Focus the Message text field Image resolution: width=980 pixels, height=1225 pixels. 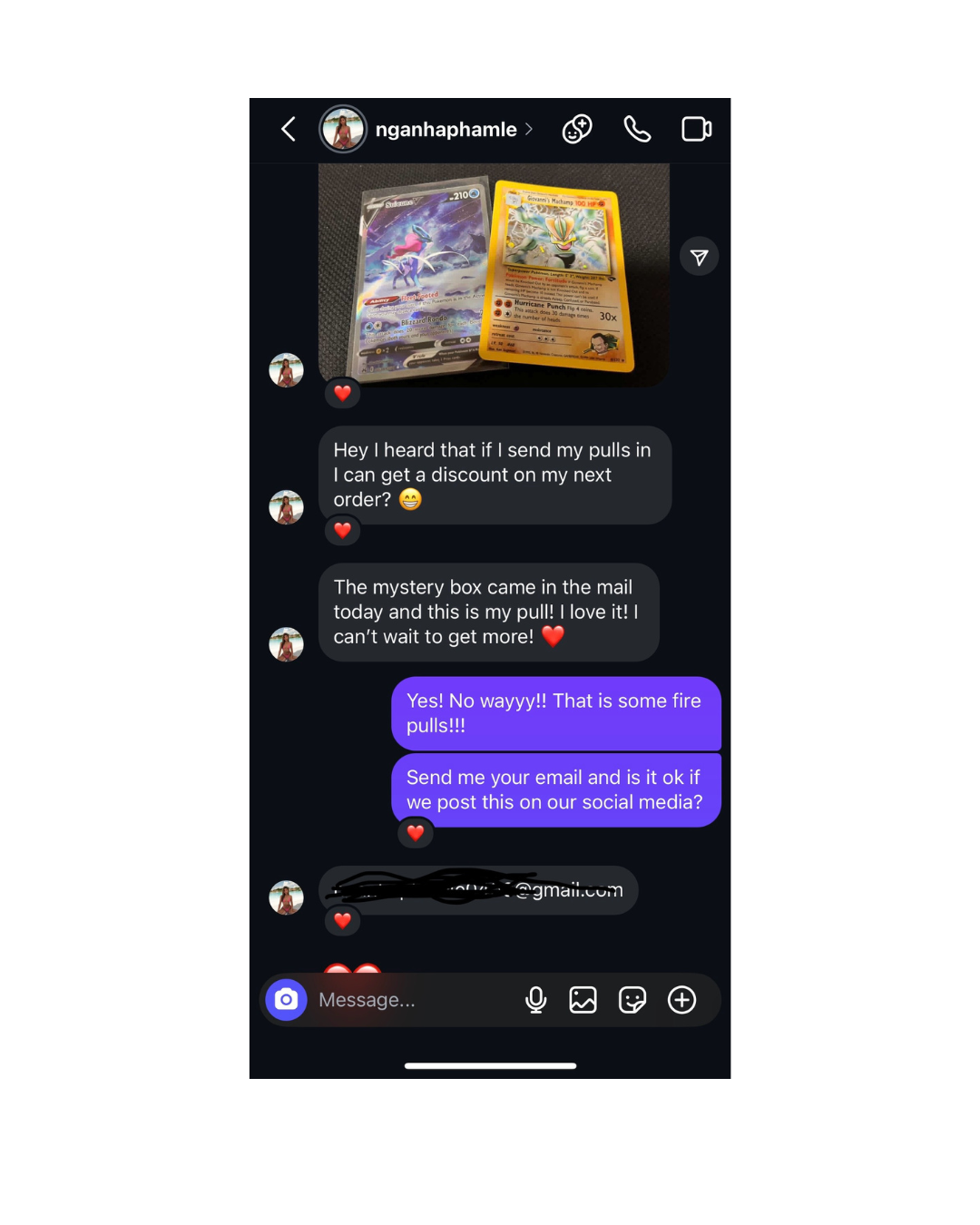[408, 1000]
